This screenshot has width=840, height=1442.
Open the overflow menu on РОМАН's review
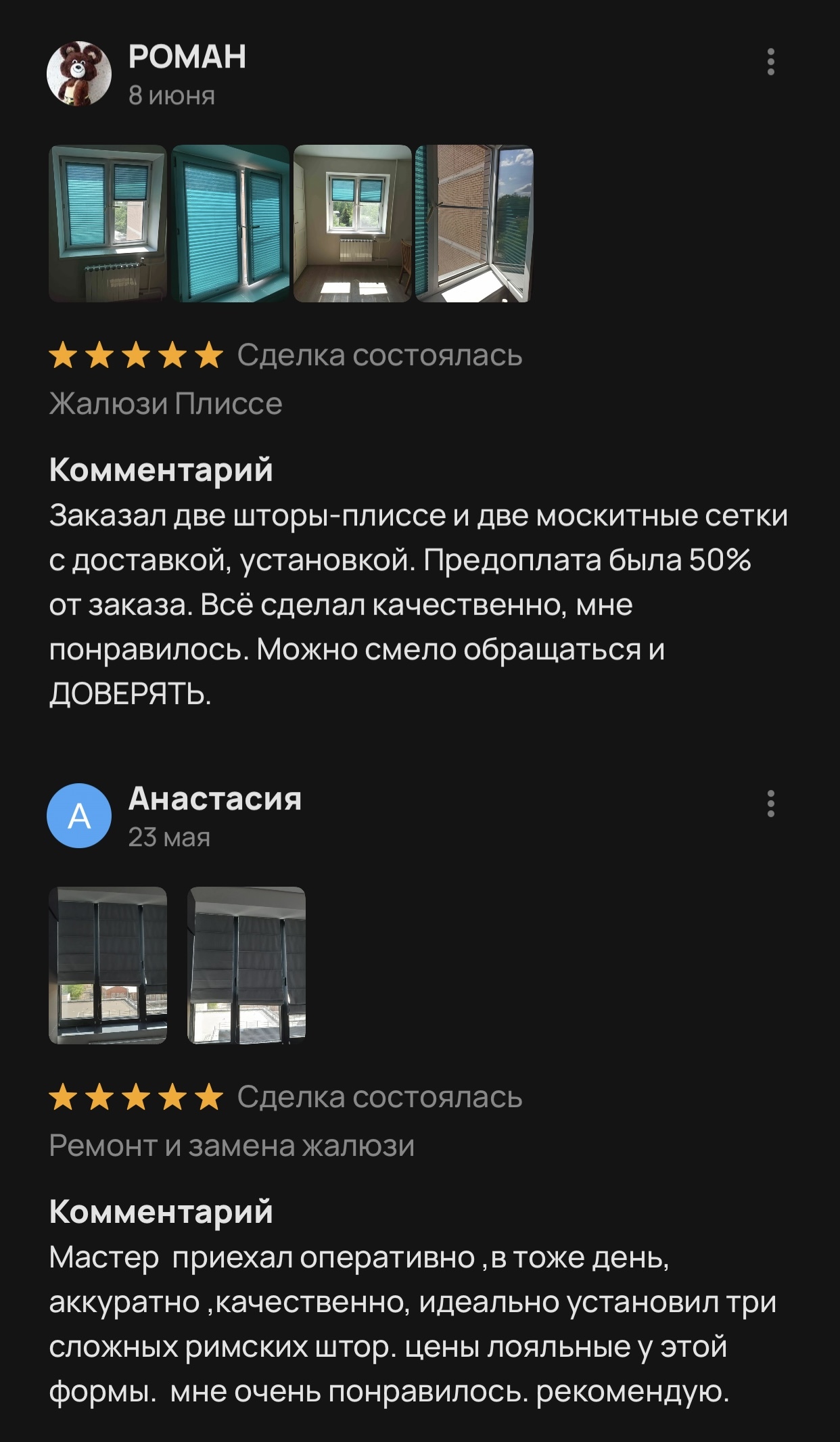(x=770, y=62)
